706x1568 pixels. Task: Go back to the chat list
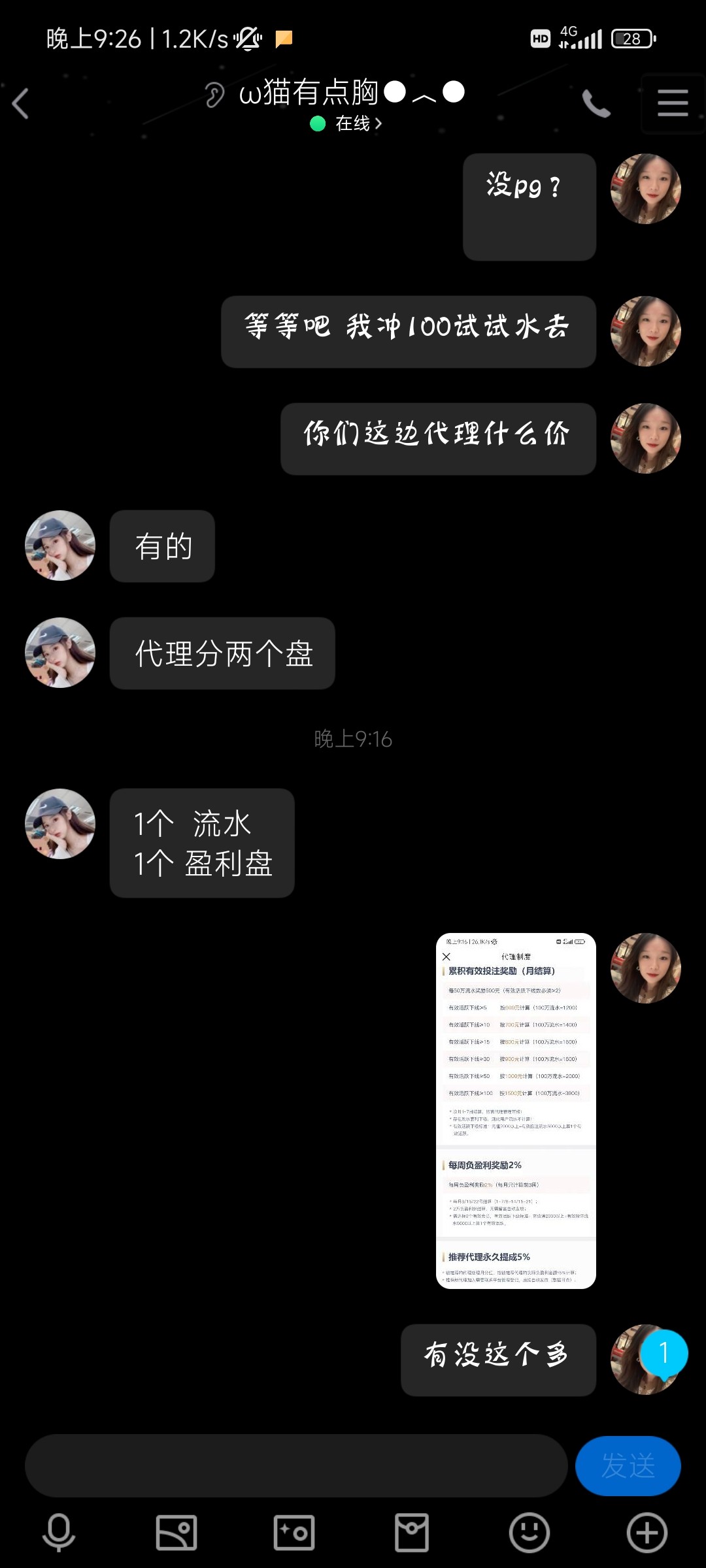(x=21, y=103)
